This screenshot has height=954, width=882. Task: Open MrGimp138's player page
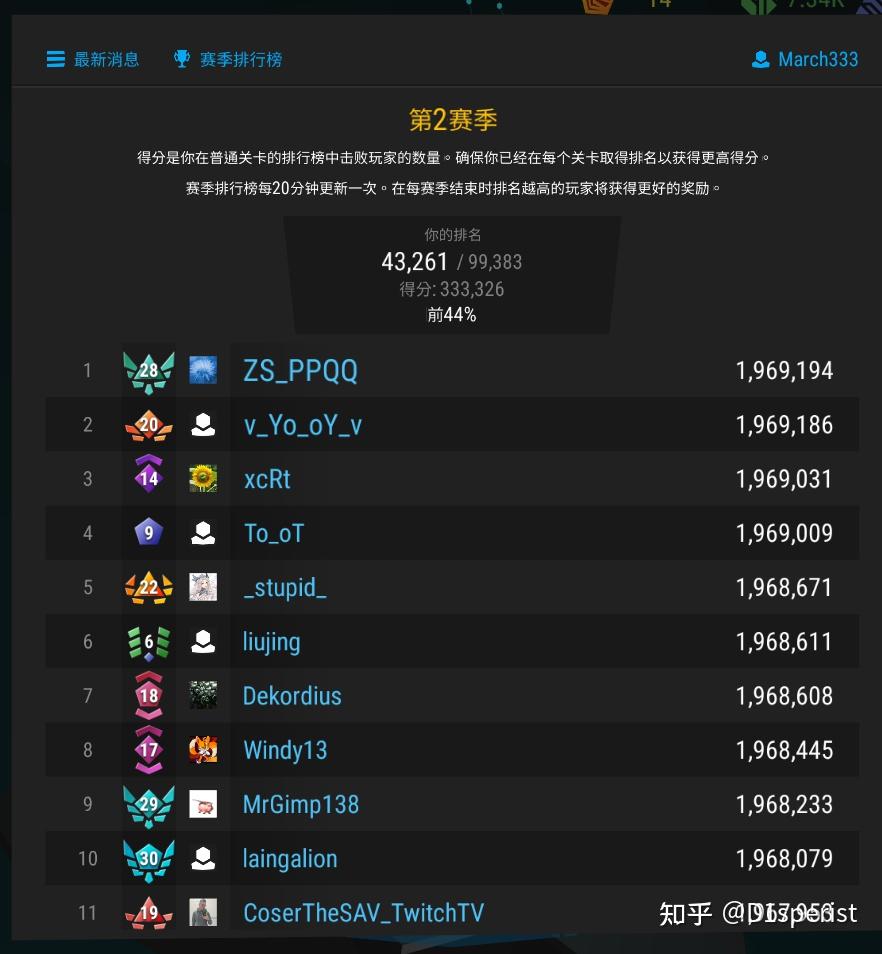(x=300, y=804)
